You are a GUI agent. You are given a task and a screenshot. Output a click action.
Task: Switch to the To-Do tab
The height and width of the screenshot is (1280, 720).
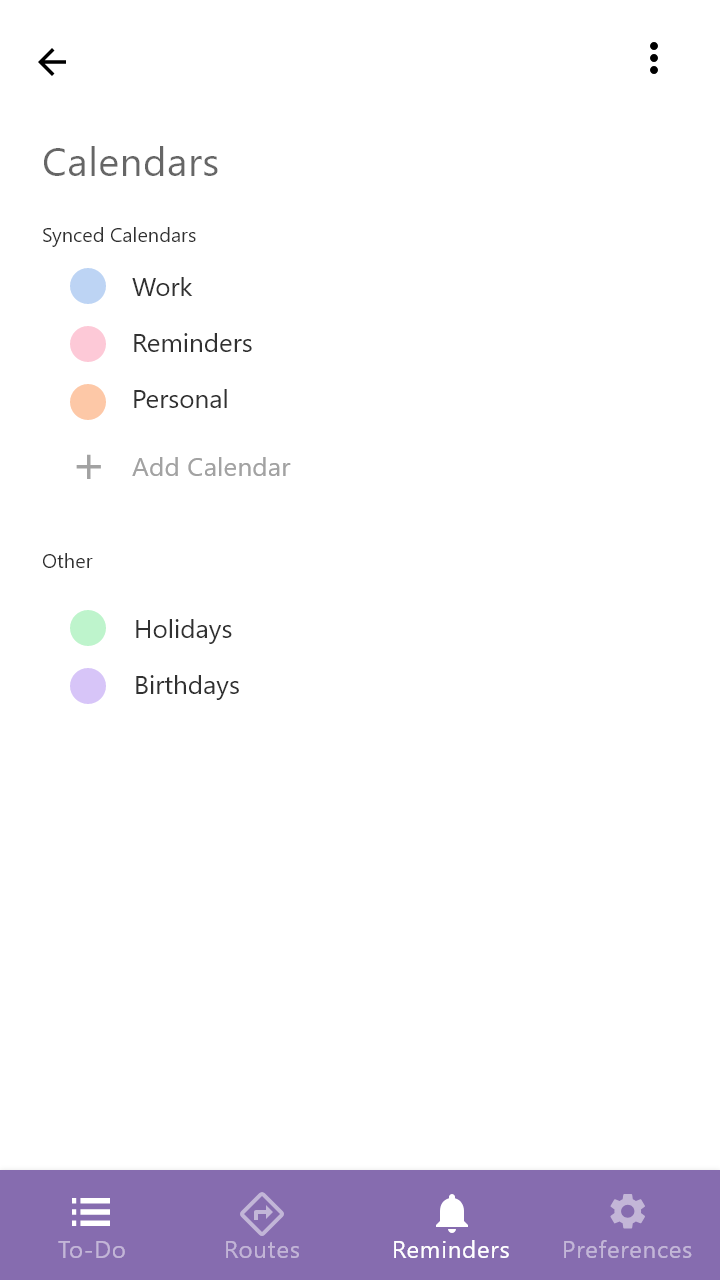pos(91,1226)
